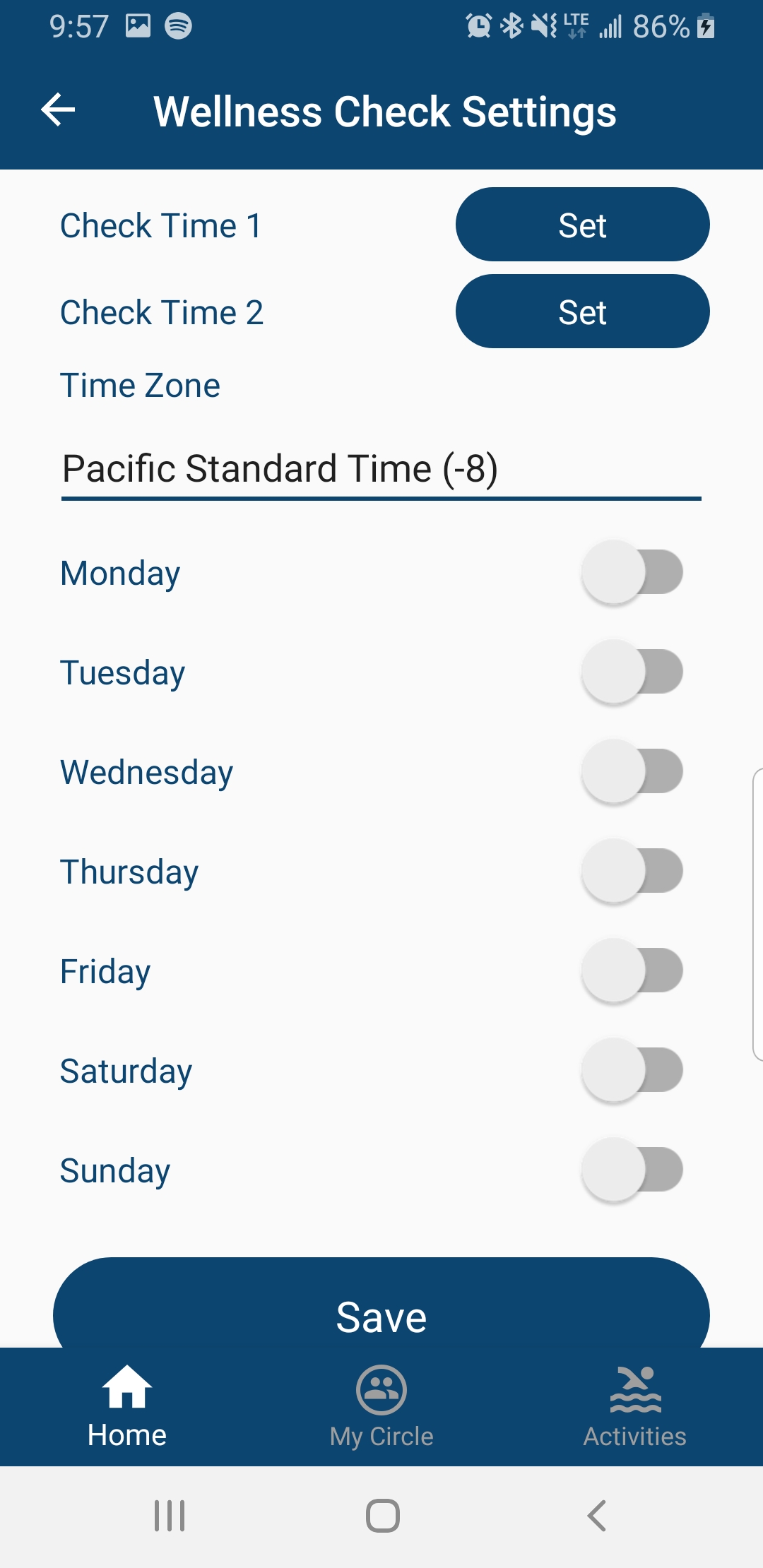This screenshot has width=763, height=1568.
Task: Tap the system home button
Action: point(382,1516)
